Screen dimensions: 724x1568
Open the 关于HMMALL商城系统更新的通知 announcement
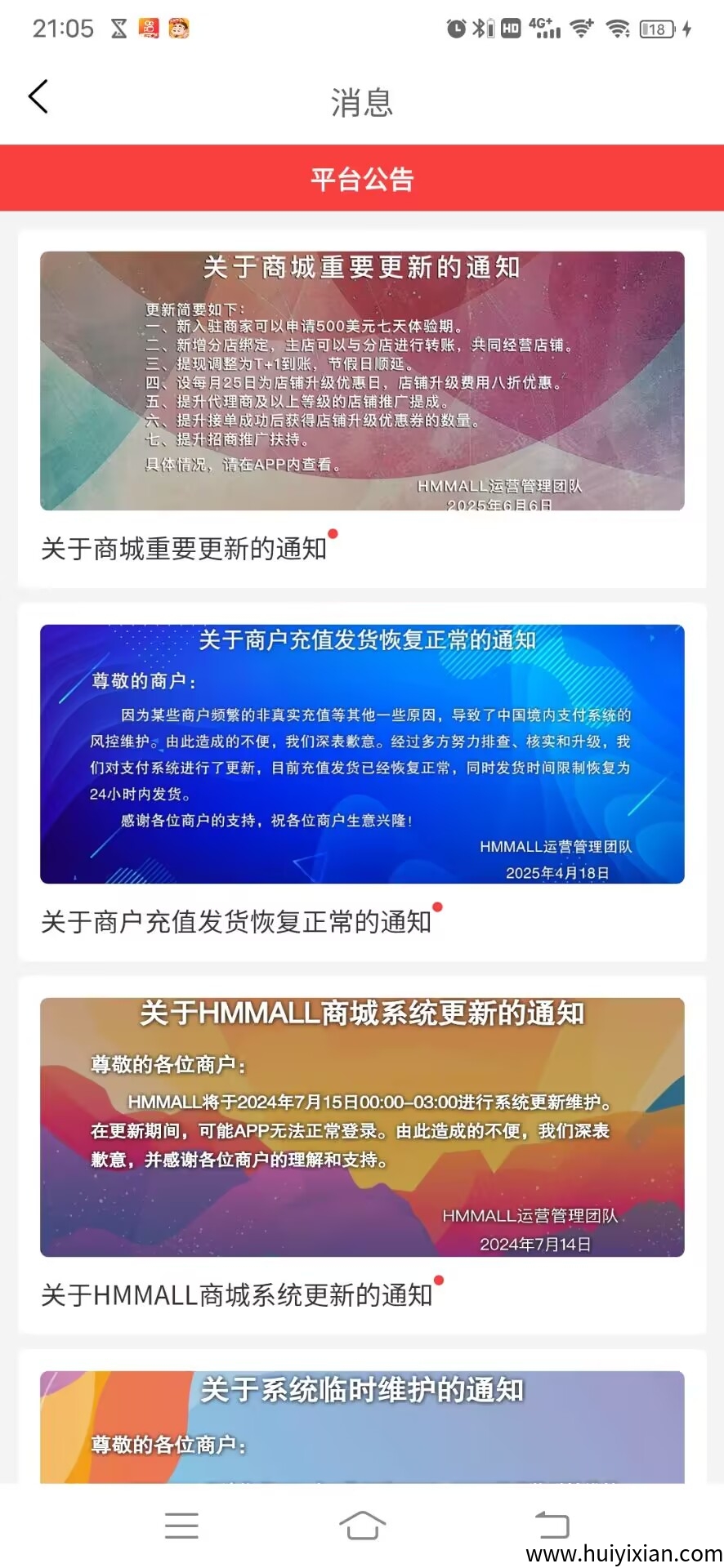(362, 1151)
